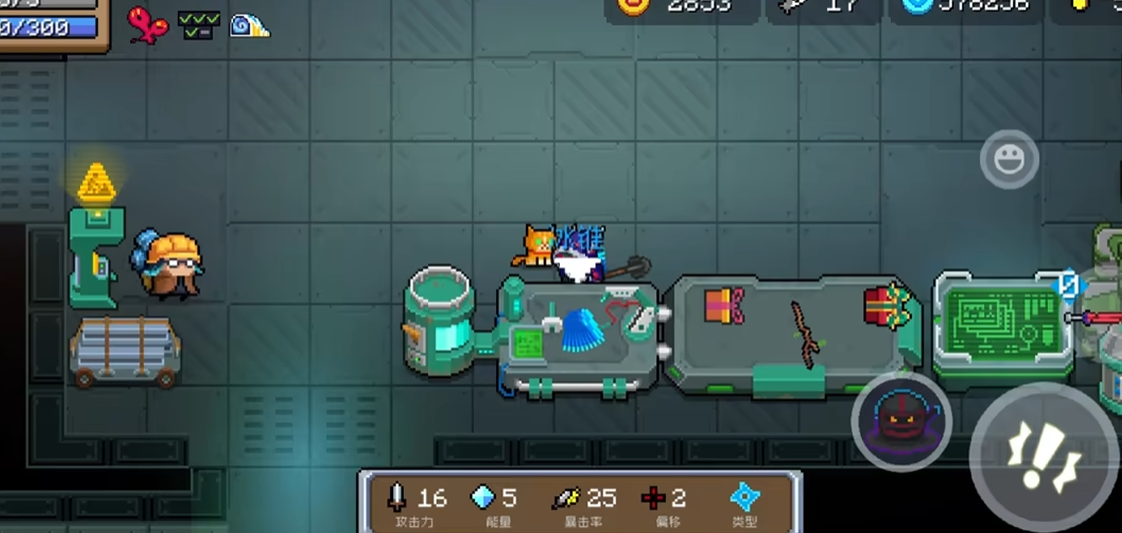Activate the character skill button

[901, 422]
